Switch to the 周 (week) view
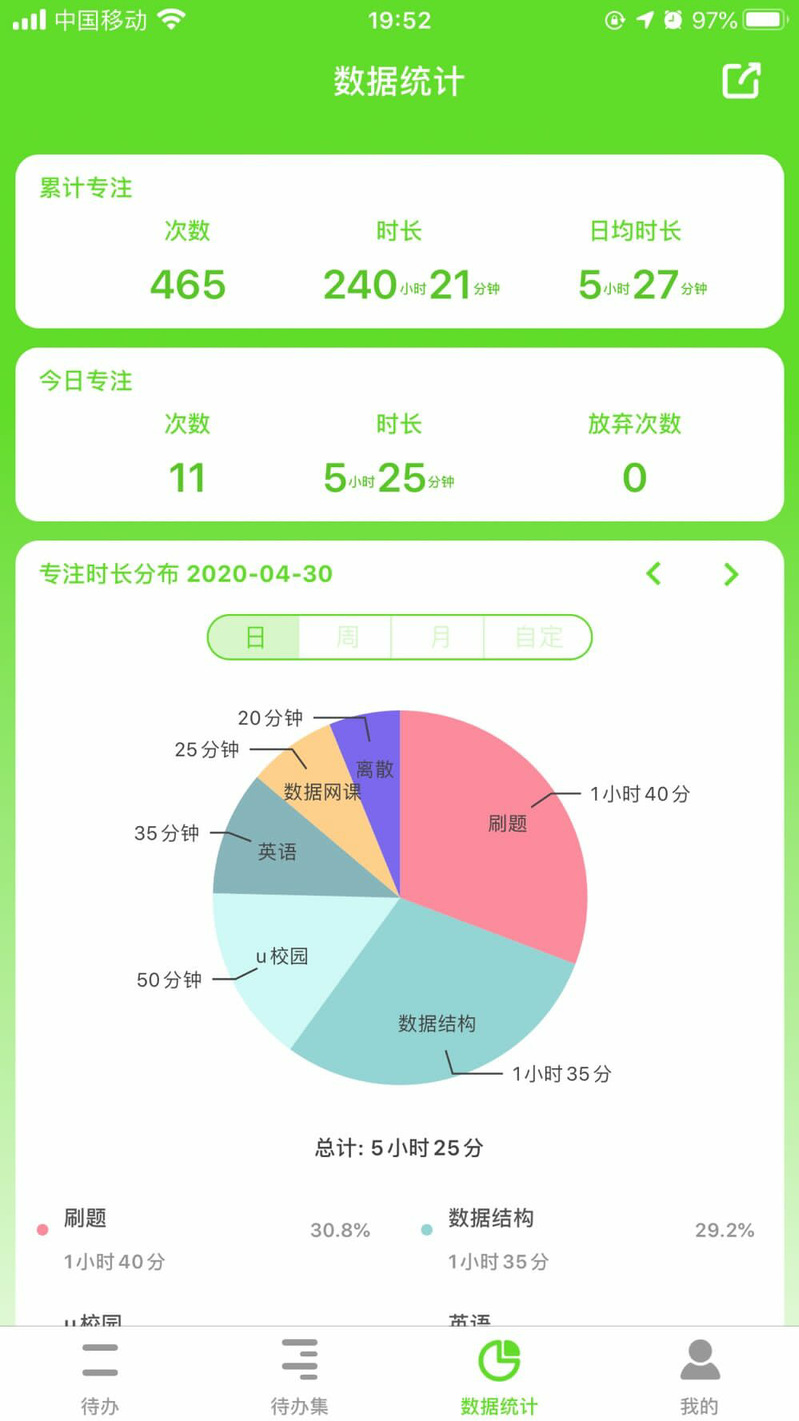Screen dimensions: 799x1421 click(346, 637)
